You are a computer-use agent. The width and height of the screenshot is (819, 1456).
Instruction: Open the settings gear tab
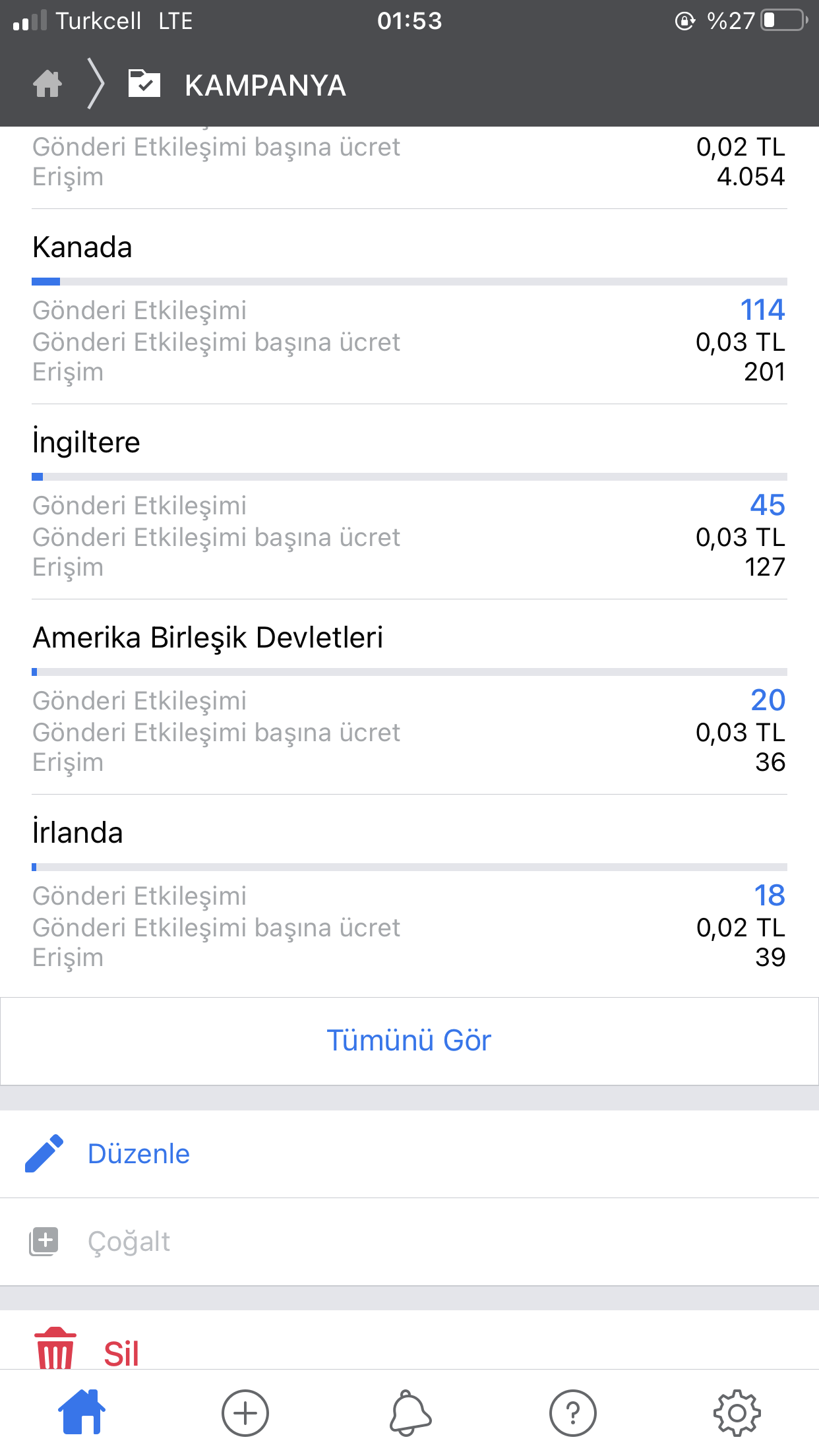coord(737,1413)
